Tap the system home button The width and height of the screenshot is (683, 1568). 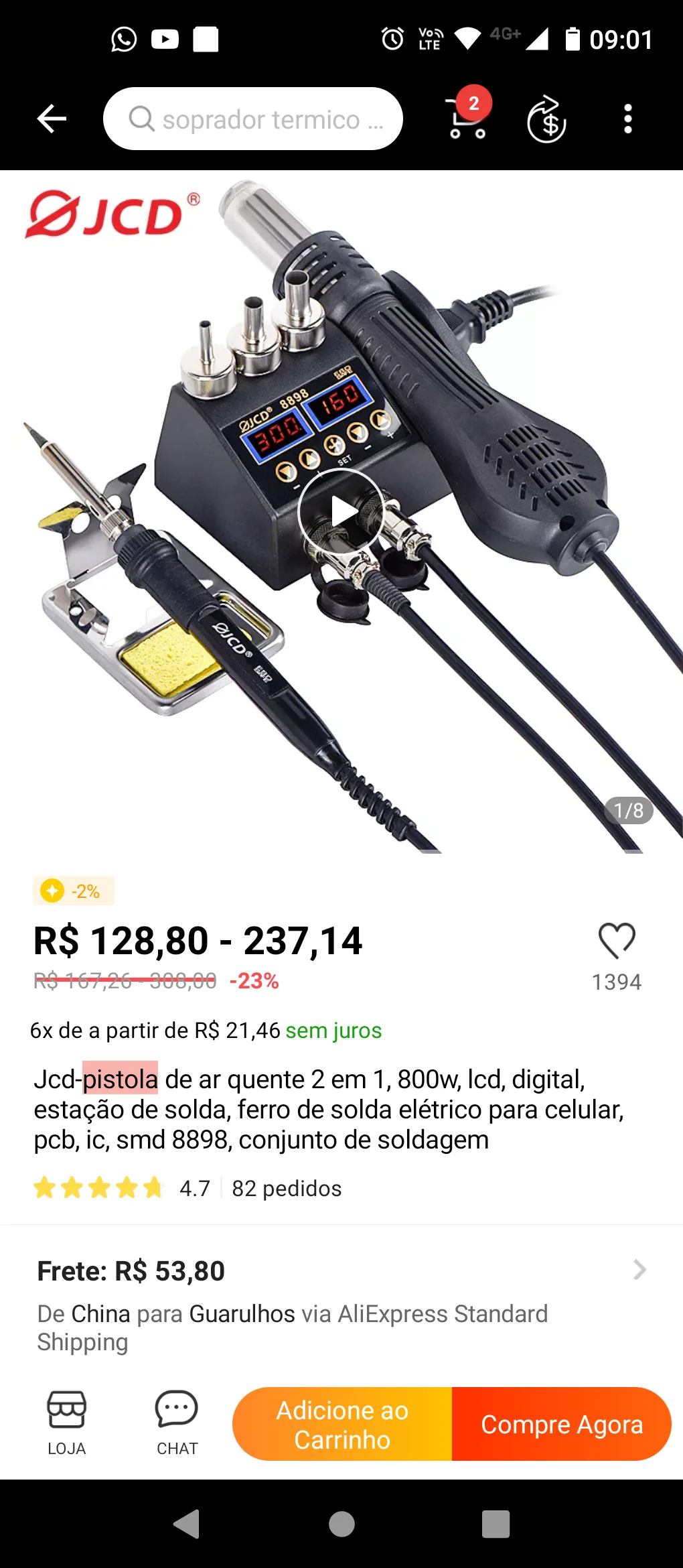pos(341,1524)
